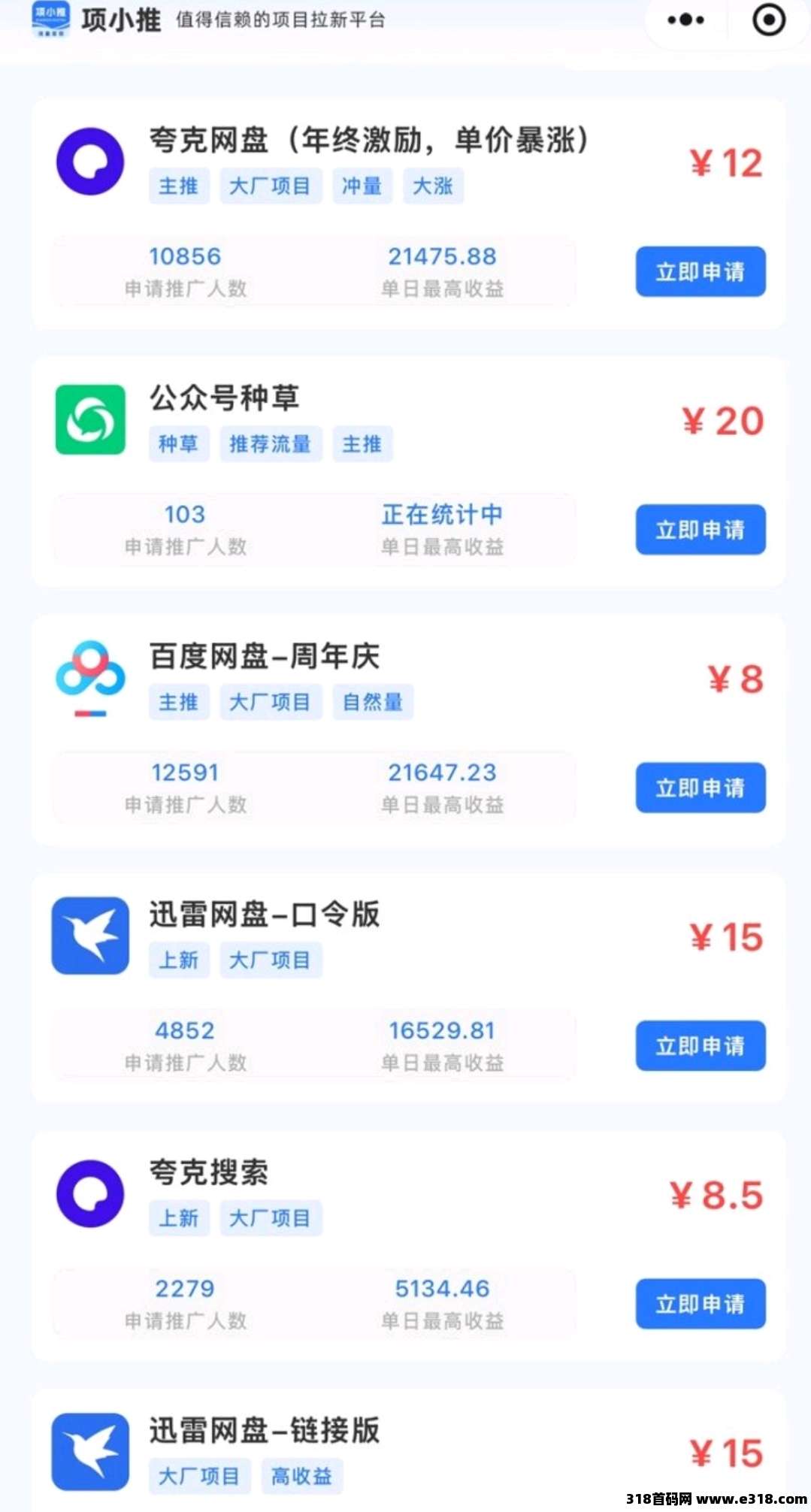Screen dimensions: 811x1512
Task: View 公众号种草 project details
Action: [224, 398]
